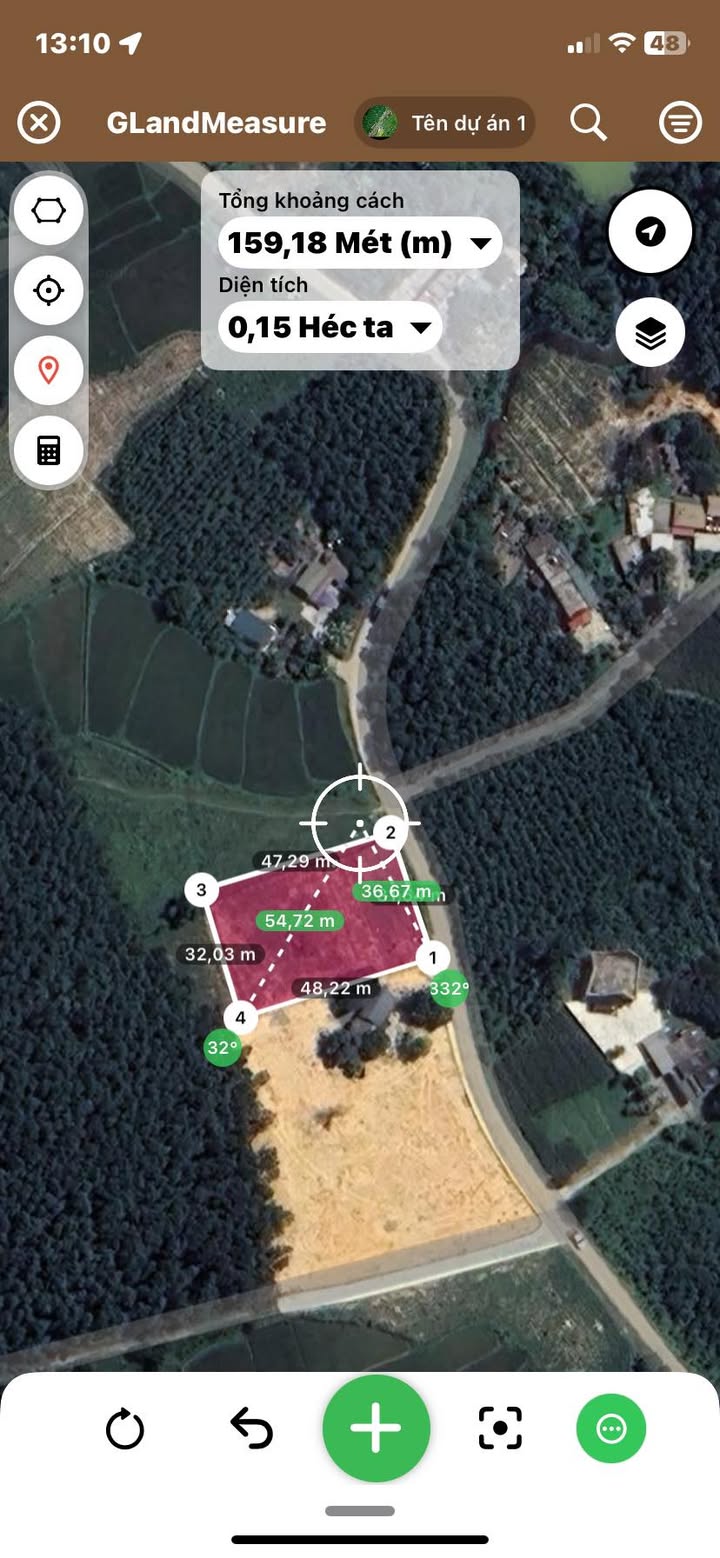Tap the redo circular arrow
Viewport: 720px width, 1558px height.
pos(125,1429)
